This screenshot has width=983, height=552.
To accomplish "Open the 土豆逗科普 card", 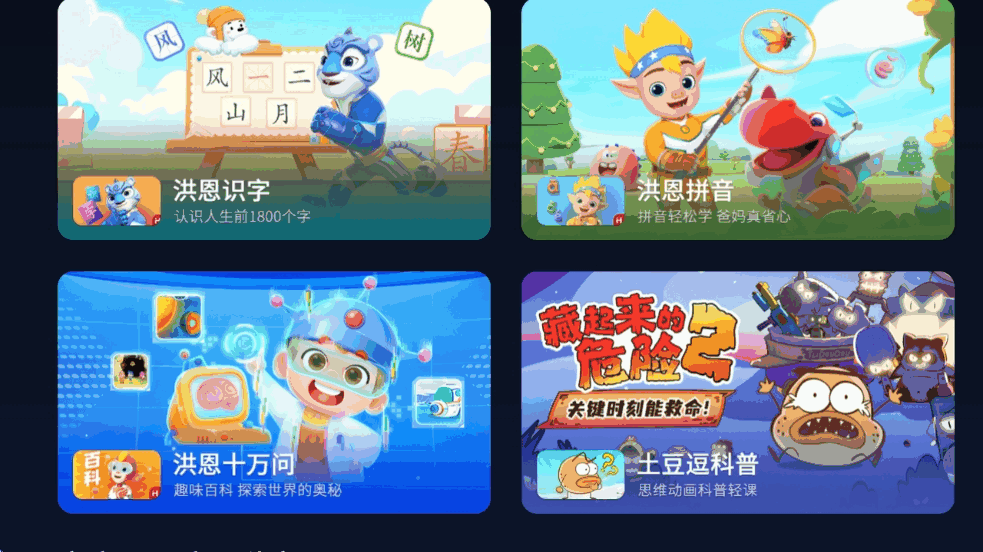I will [x=737, y=392].
